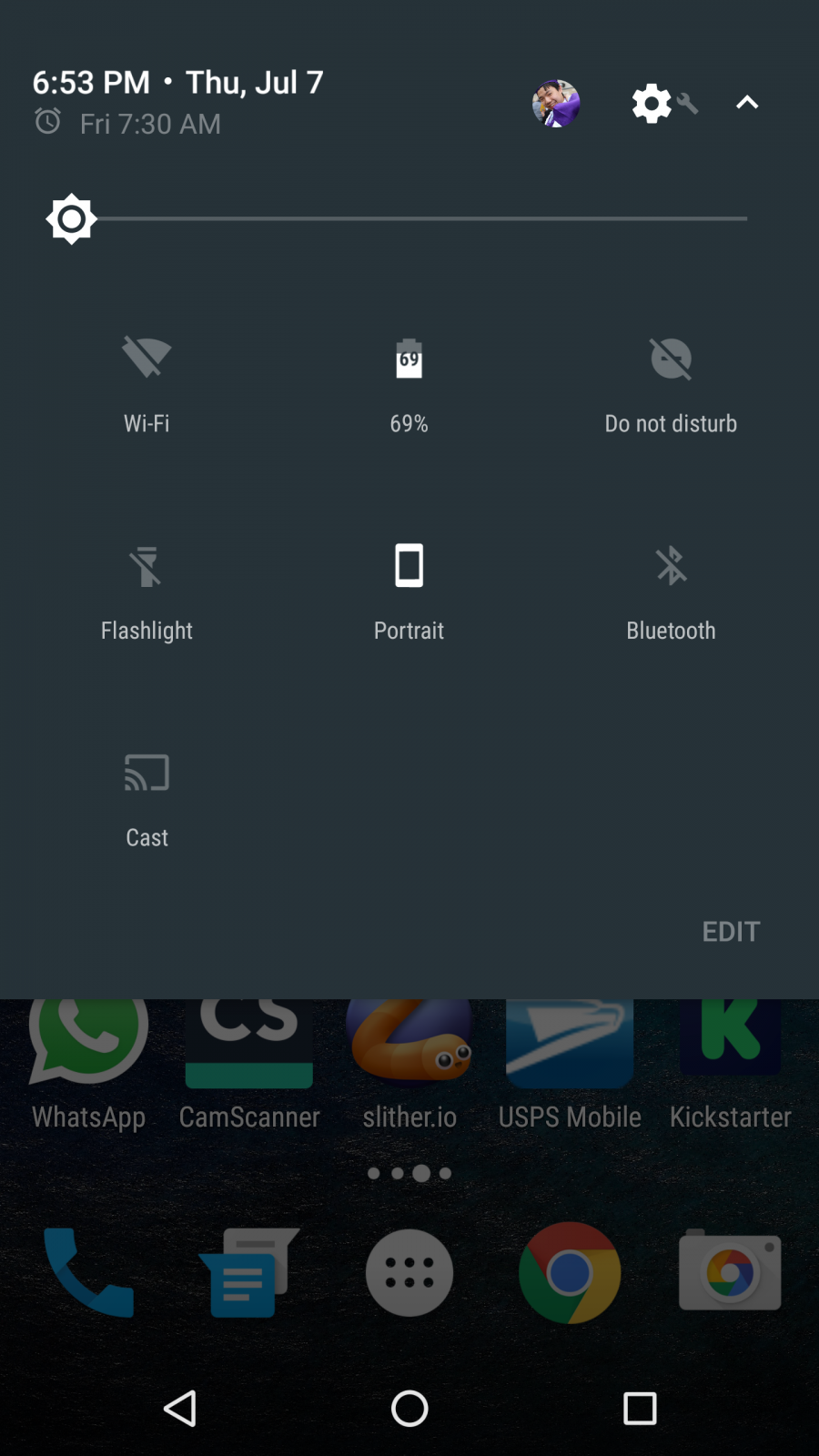Screen dimensions: 819x1456
Task: Open the recent apps overview
Action: point(640,1409)
